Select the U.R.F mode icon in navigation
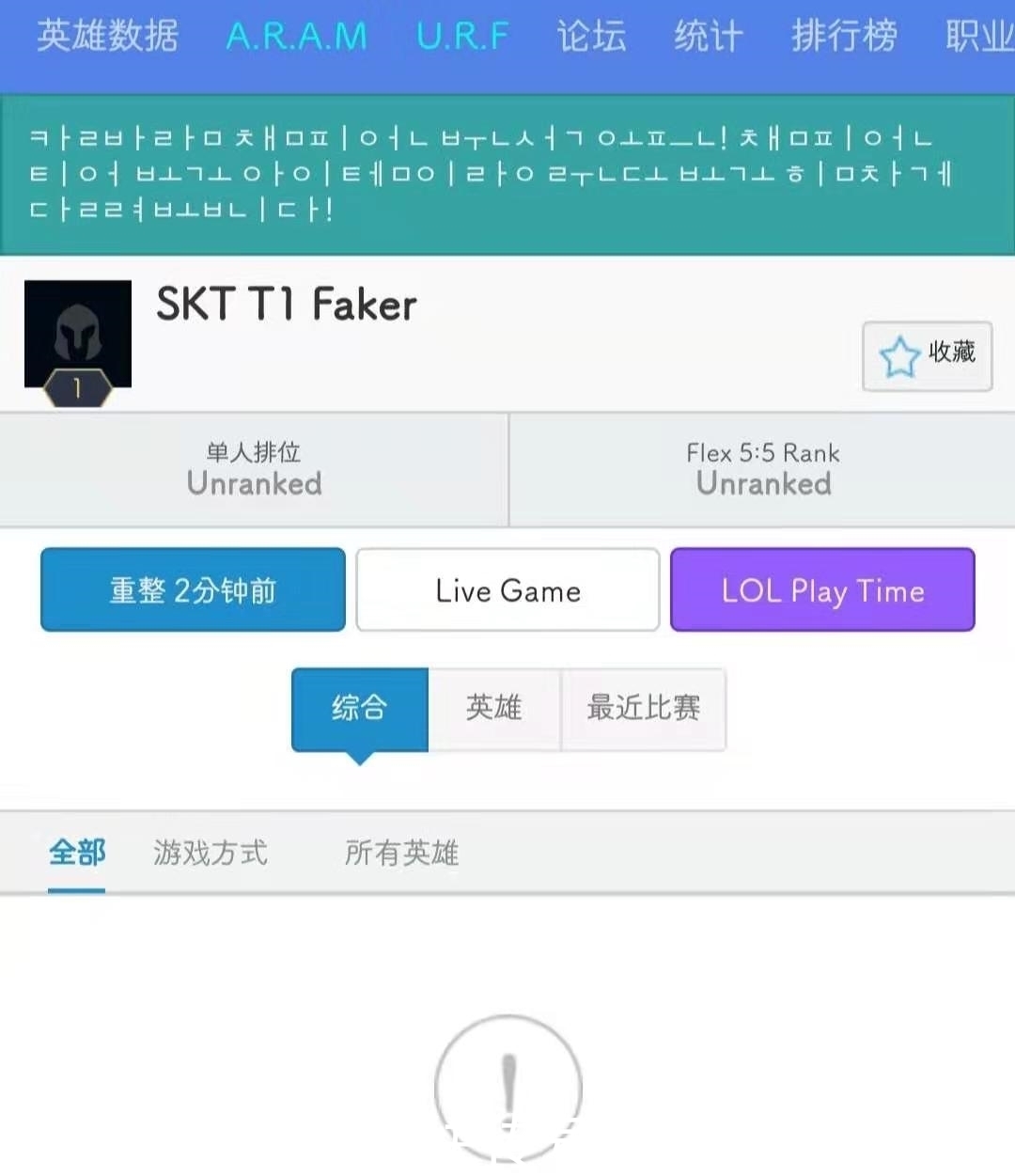The width and height of the screenshot is (1015, 1176). click(461, 36)
